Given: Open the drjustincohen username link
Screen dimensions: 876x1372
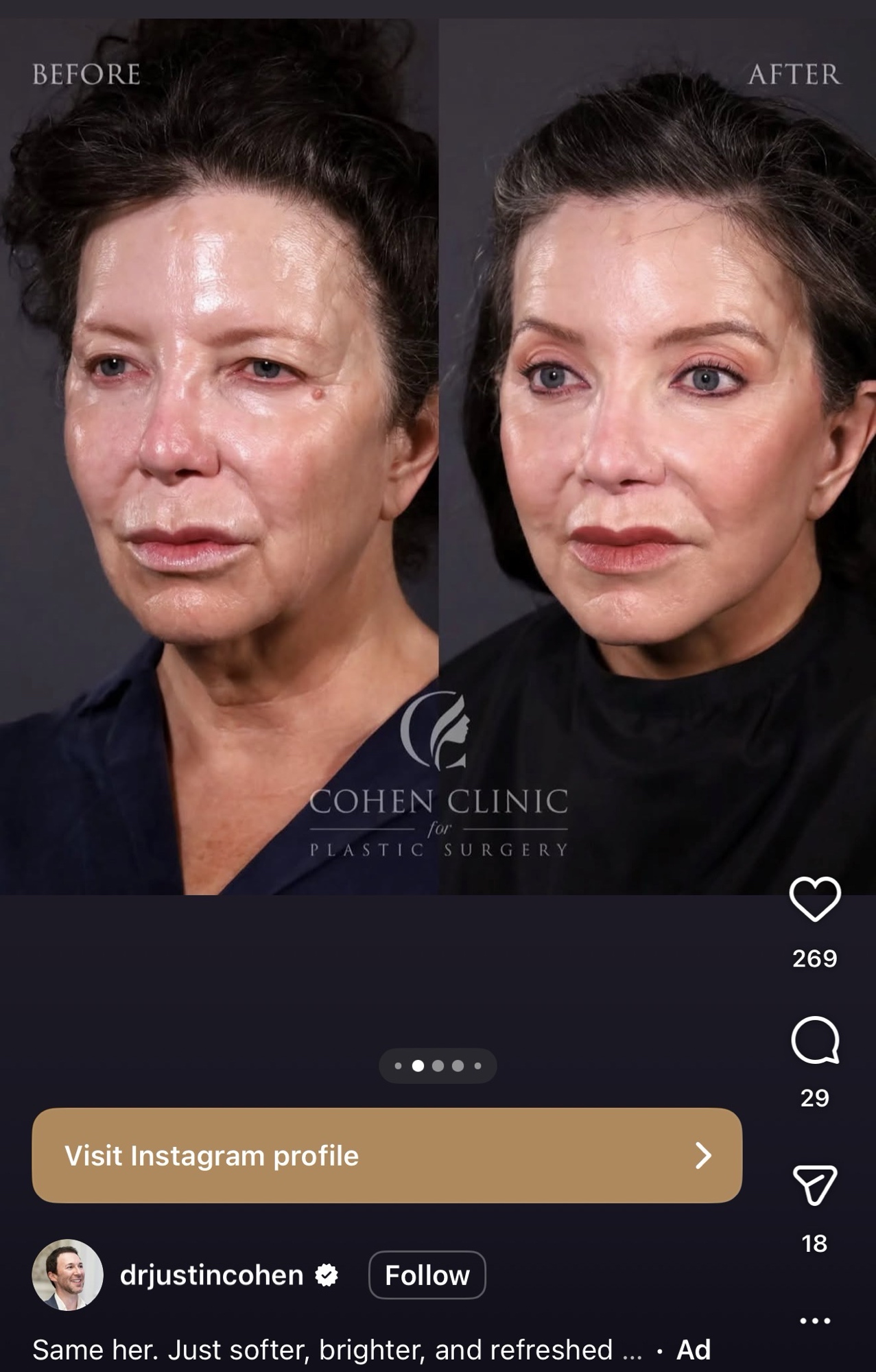Looking at the screenshot, I should (x=211, y=1275).
